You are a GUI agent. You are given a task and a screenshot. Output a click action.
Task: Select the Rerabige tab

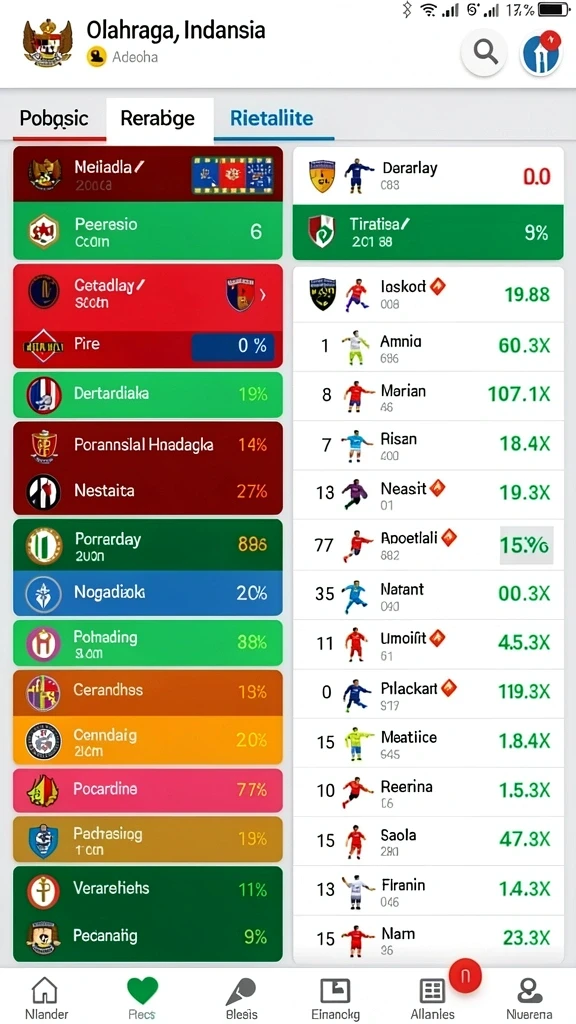click(x=158, y=118)
